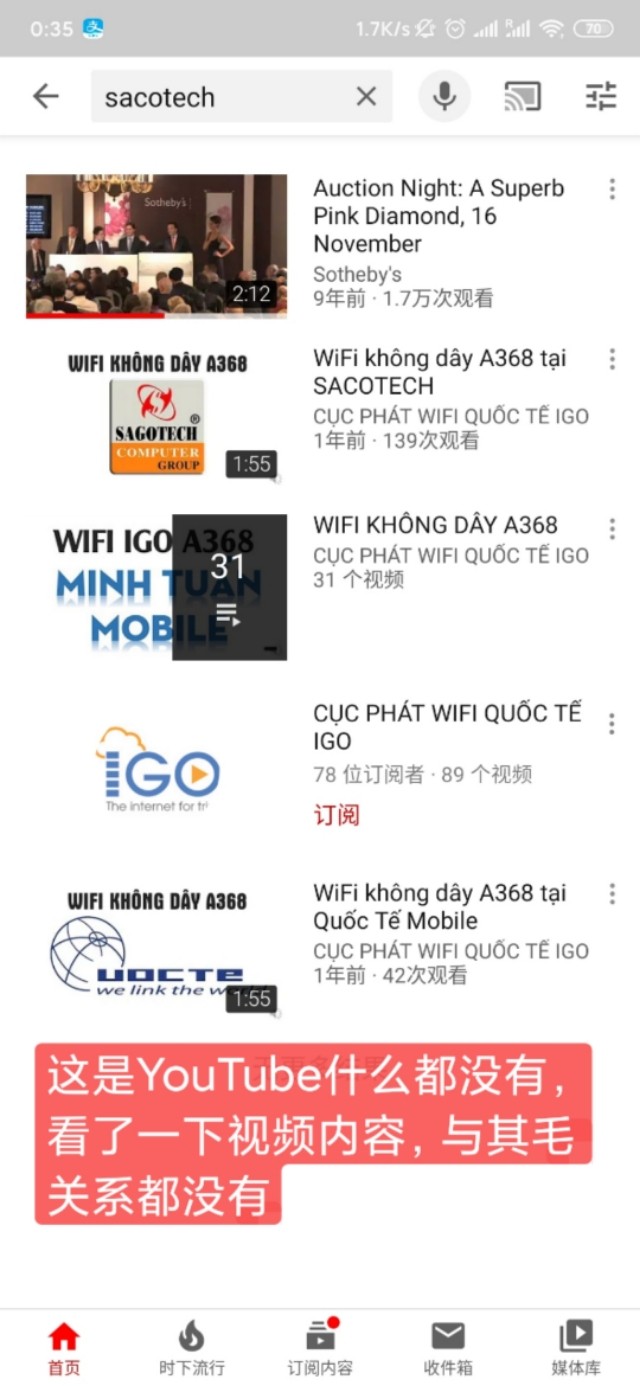Subscribe to the IGO channel via 订阅
Screen dimensions: 640x1386
336,815
